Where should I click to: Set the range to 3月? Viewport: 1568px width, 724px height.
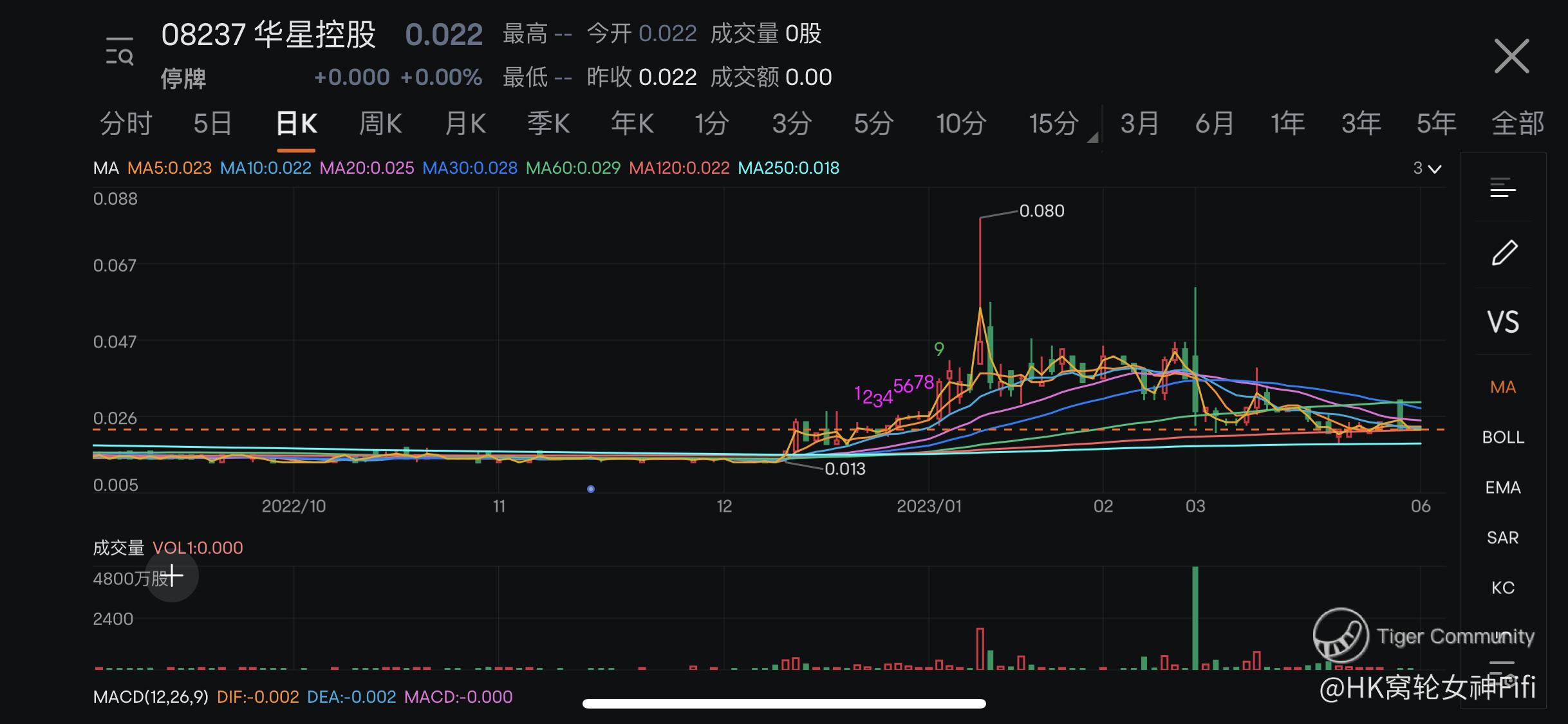click(x=1139, y=124)
